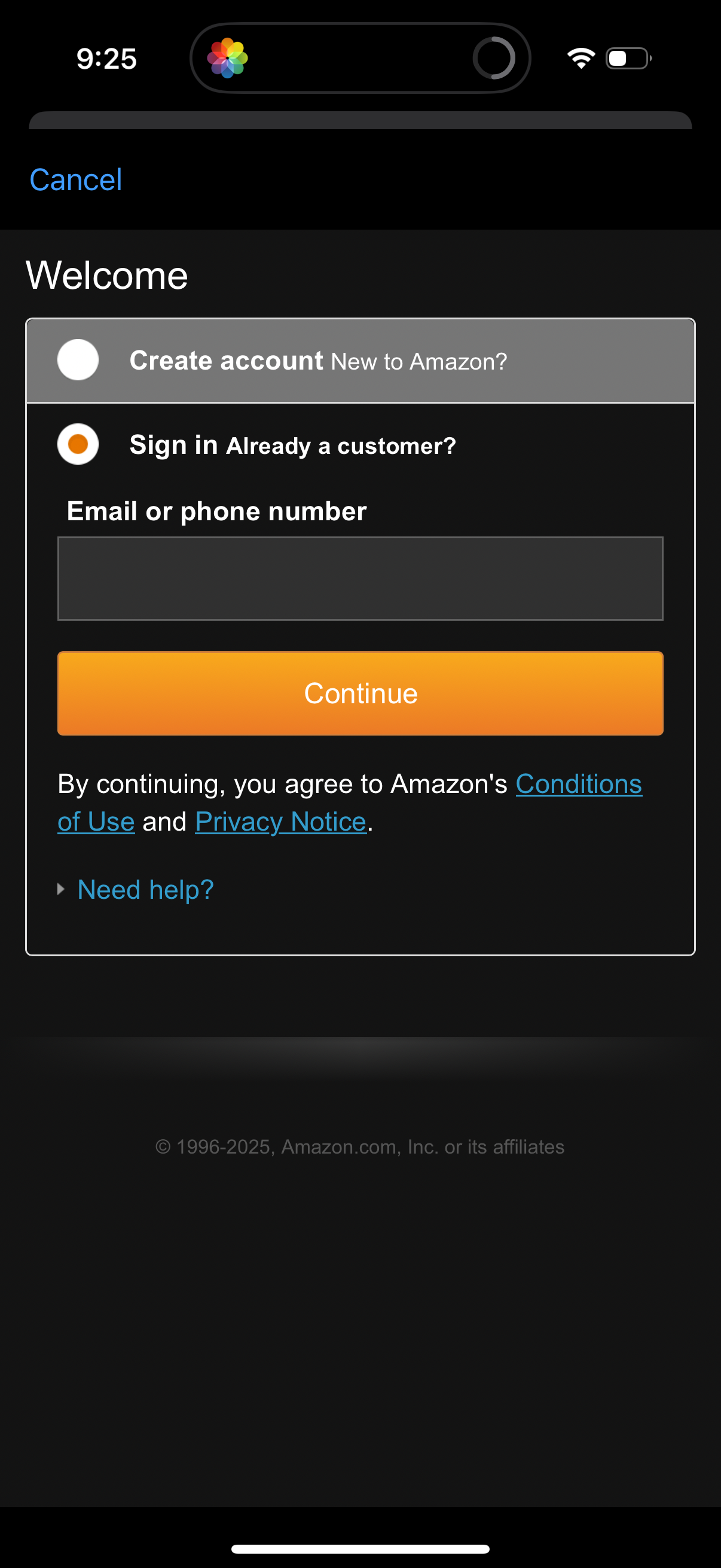The height and width of the screenshot is (1568, 721).
Task: Cancel the sign-in sheet
Action: point(75,179)
